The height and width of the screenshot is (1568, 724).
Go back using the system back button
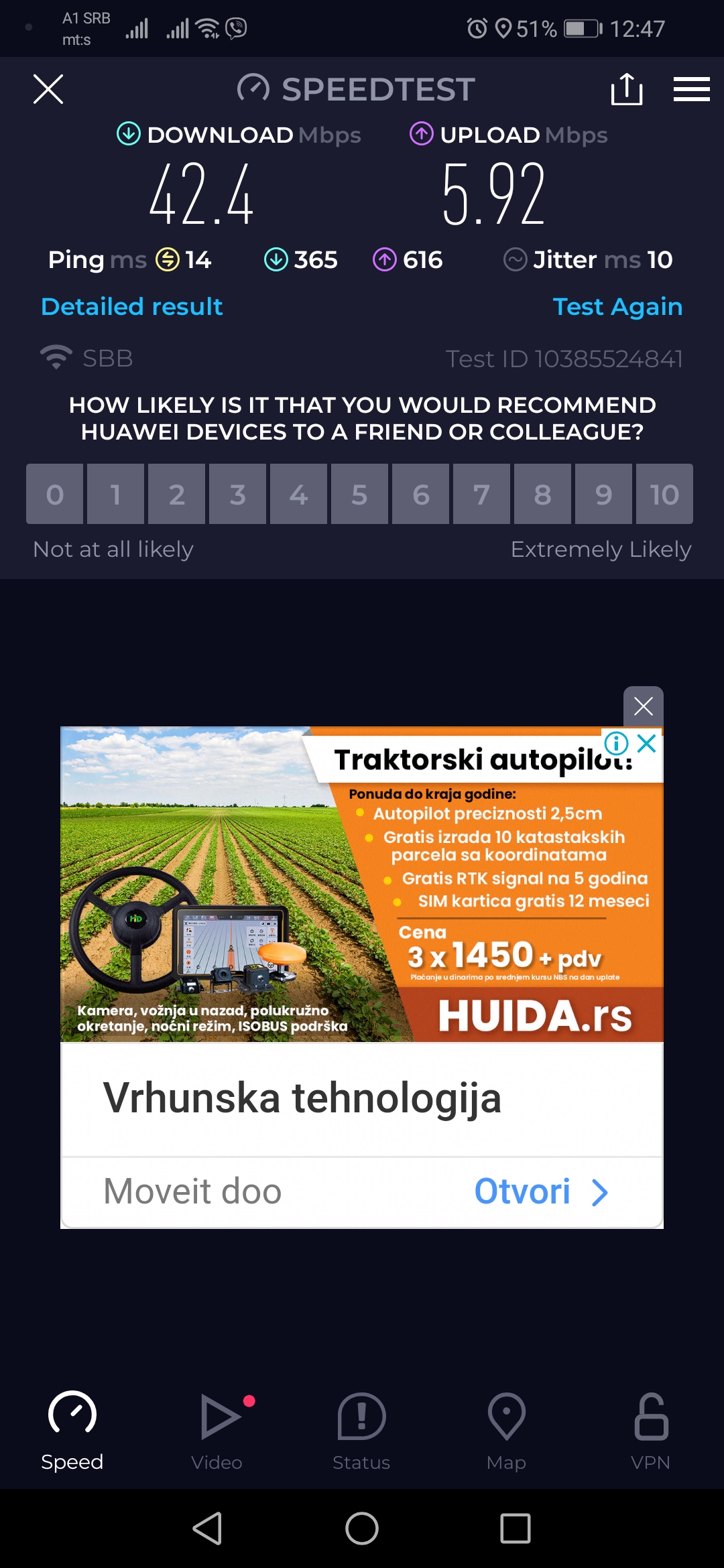[x=208, y=1528]
